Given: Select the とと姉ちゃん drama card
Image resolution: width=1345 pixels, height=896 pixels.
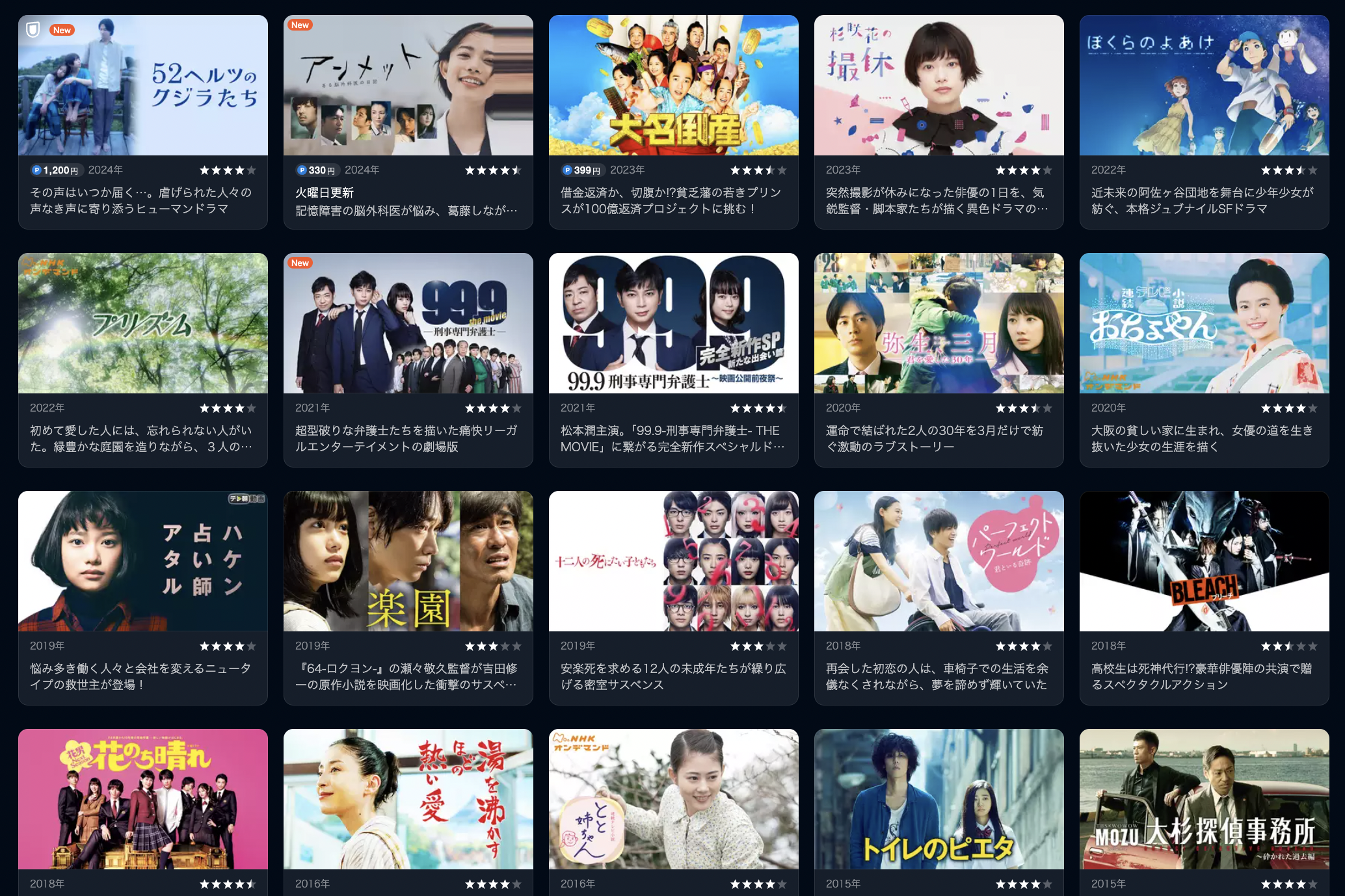Looking at the screenshot, I should (674, 800).
